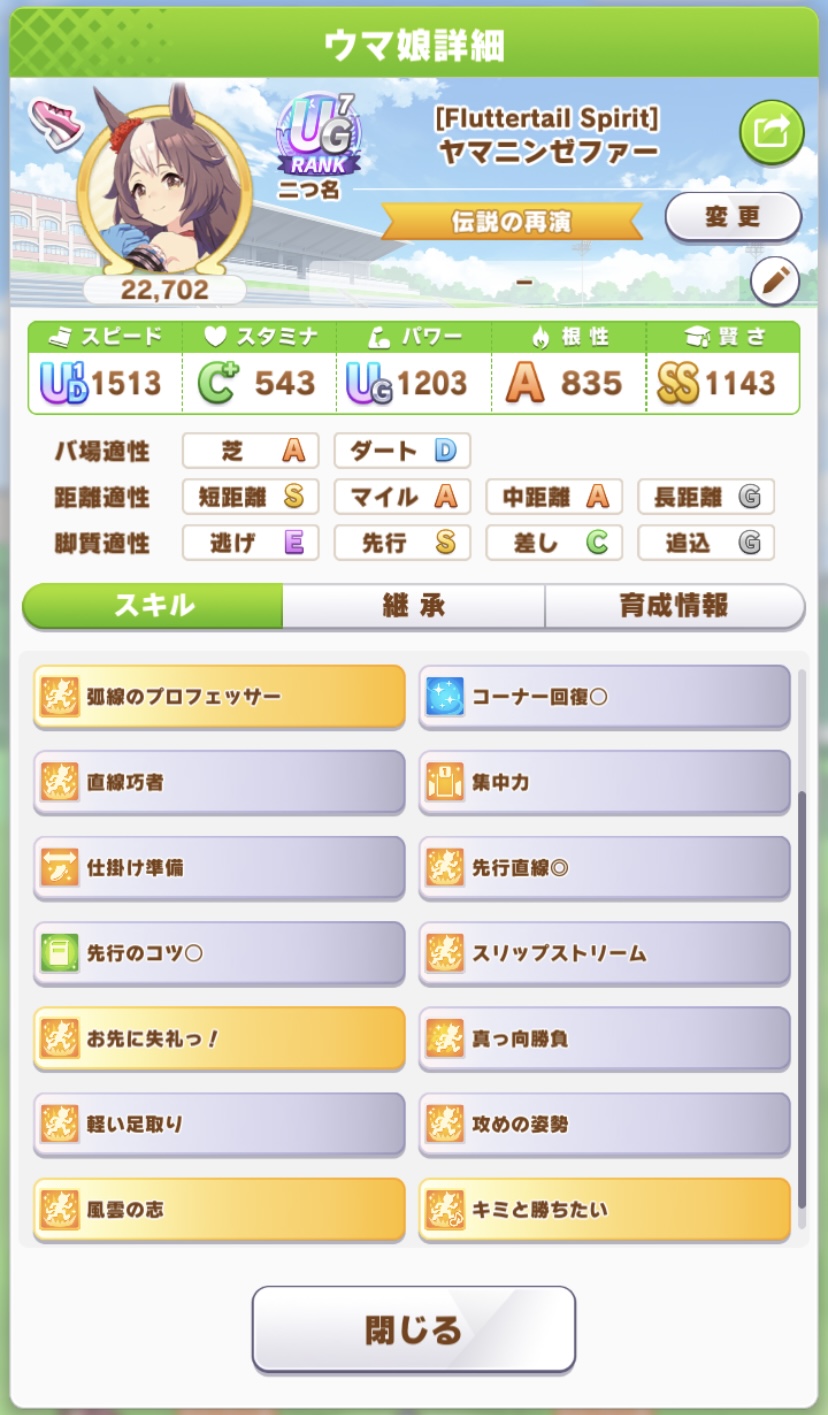The image size is (828, 1415).
Task: Select the スキル tab
Action: tap(154, 606)
